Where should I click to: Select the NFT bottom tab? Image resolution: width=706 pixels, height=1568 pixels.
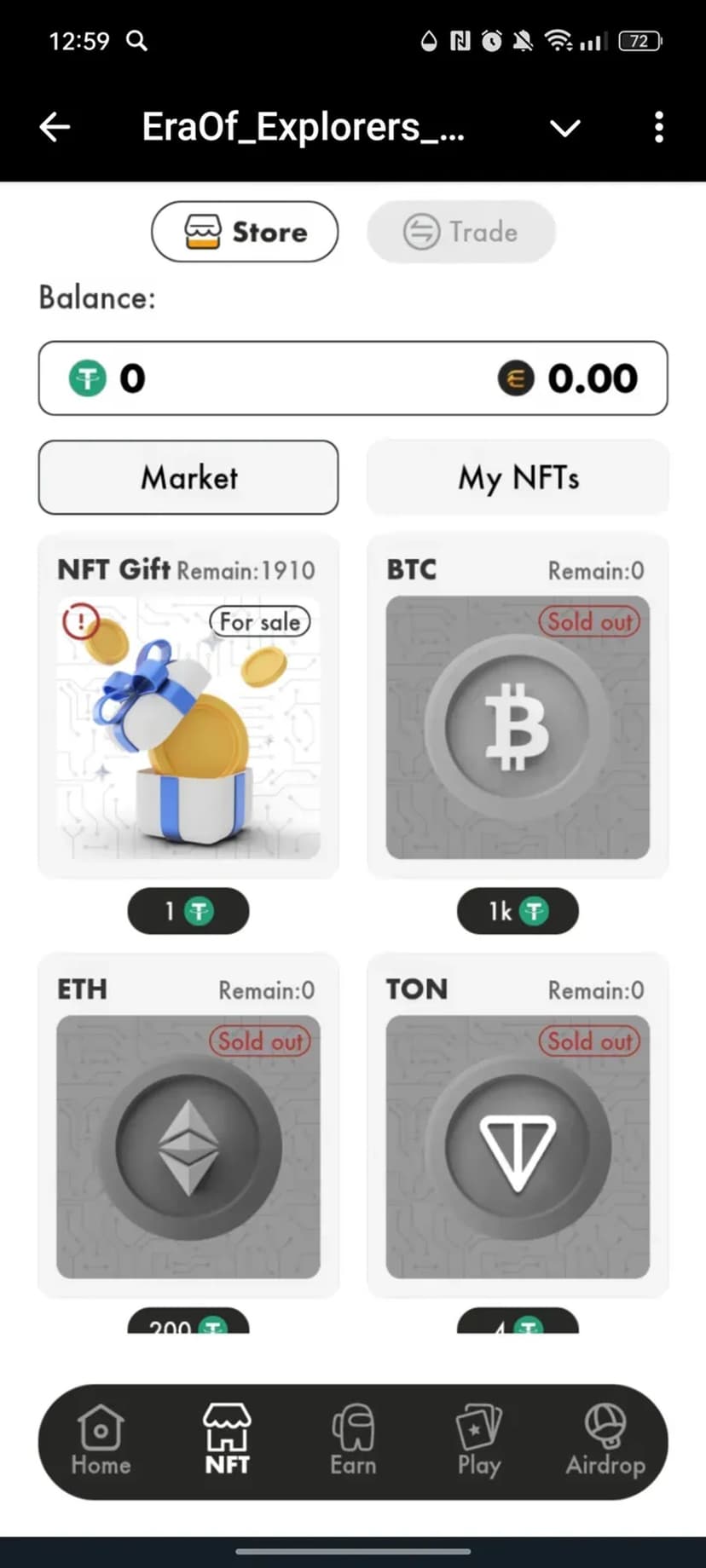coord(227,1440)
